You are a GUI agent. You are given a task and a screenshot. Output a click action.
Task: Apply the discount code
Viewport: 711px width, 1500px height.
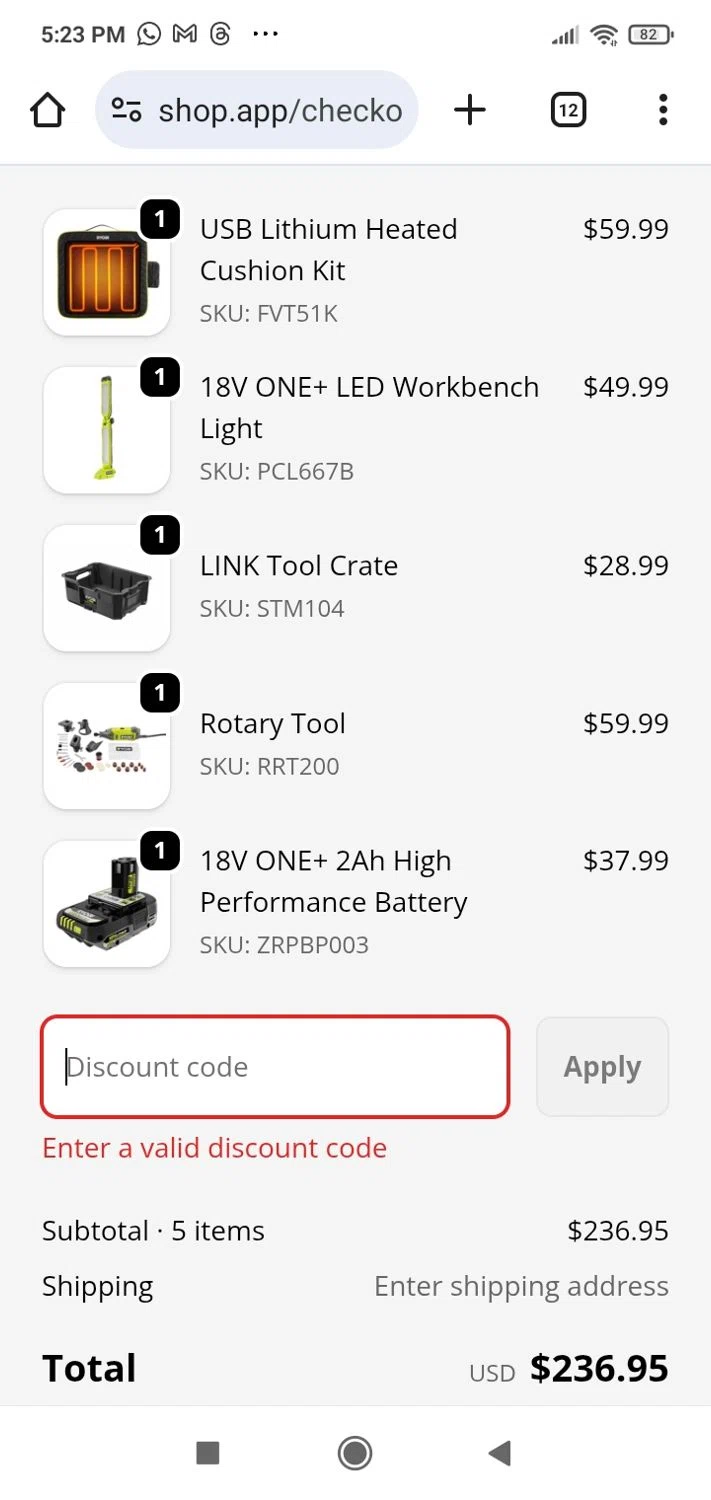point(602,1067)
